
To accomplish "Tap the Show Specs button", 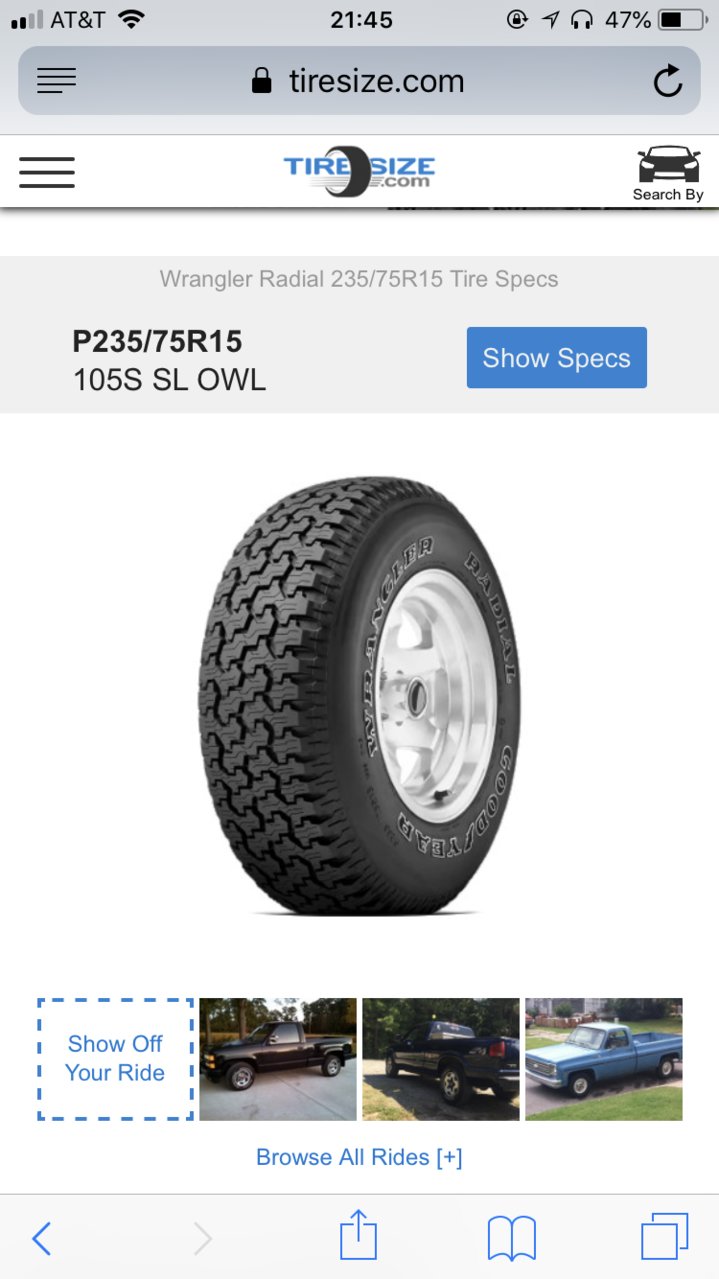I will [x=556, y=358].
